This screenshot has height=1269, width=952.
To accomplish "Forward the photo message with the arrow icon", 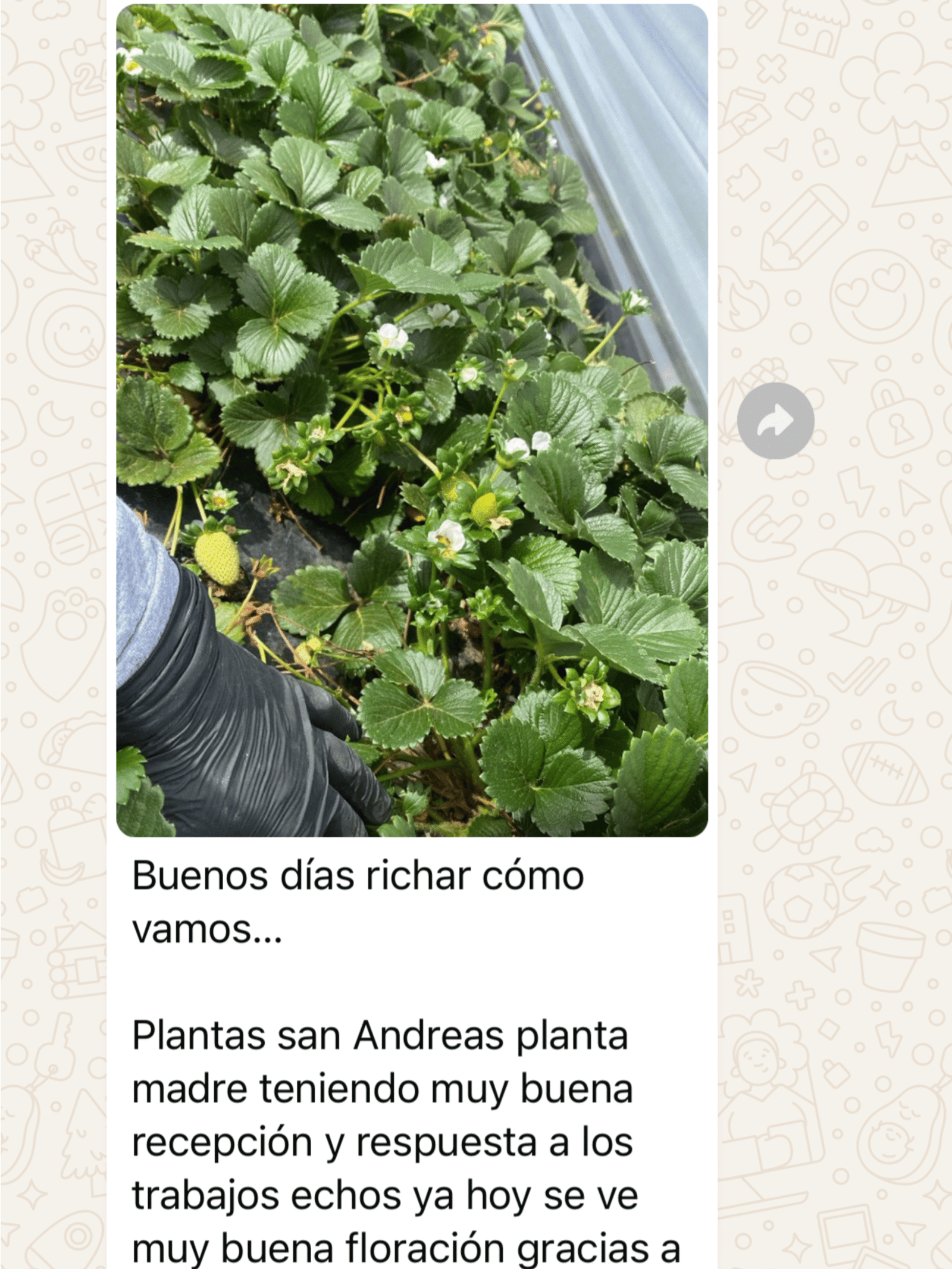I will 775,421.
